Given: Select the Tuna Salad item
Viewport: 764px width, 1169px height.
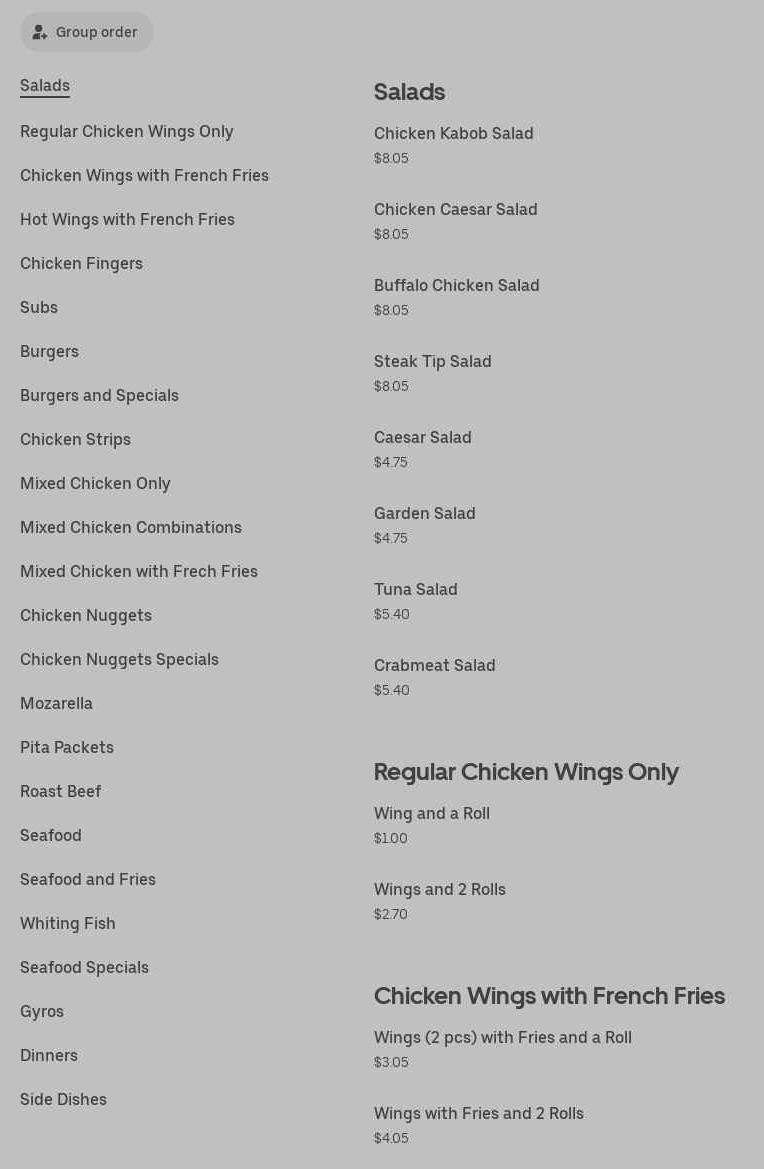Looking at the screenshot, I should point(415,589).
